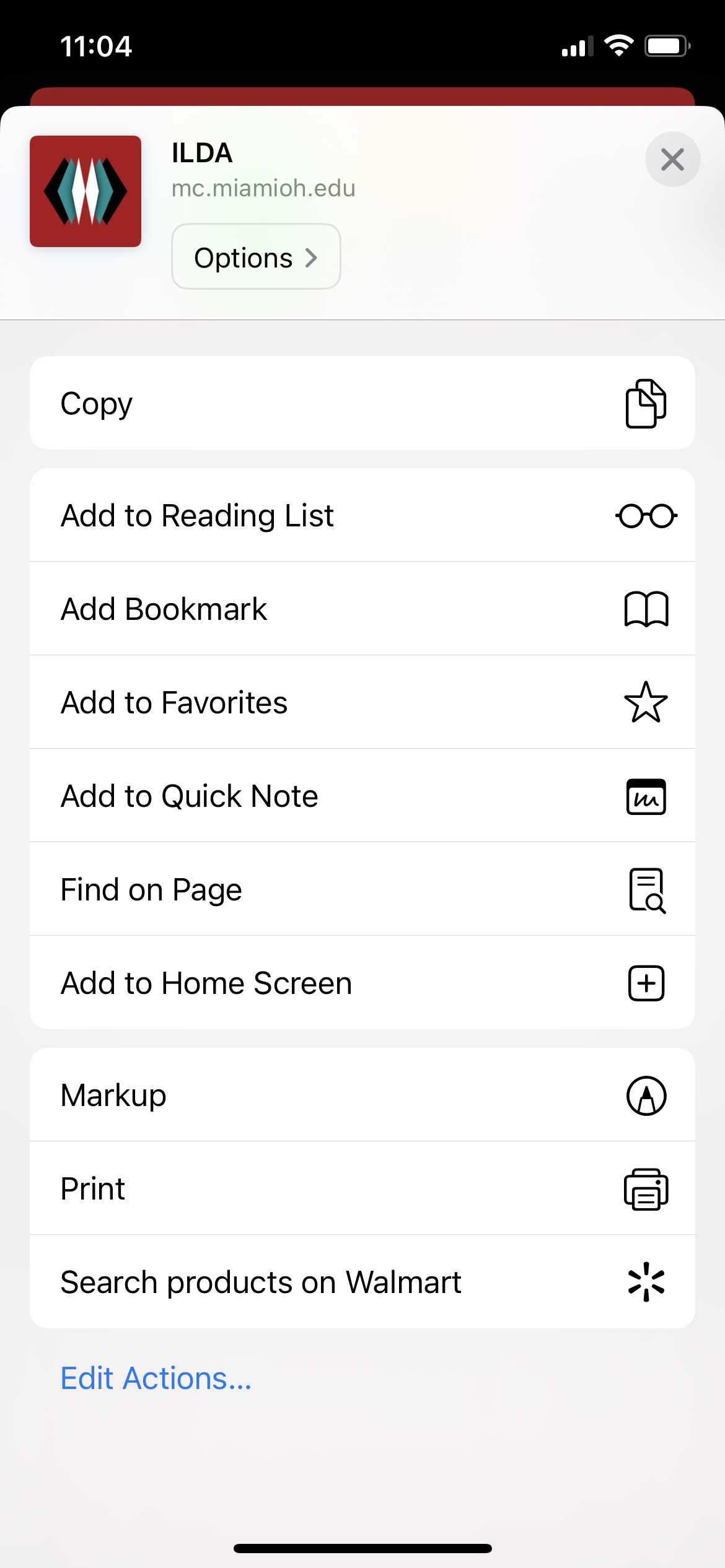The image size is (725, 1568).
Task: Expand Options using the chevron arrow
Action: pos(312,256)
